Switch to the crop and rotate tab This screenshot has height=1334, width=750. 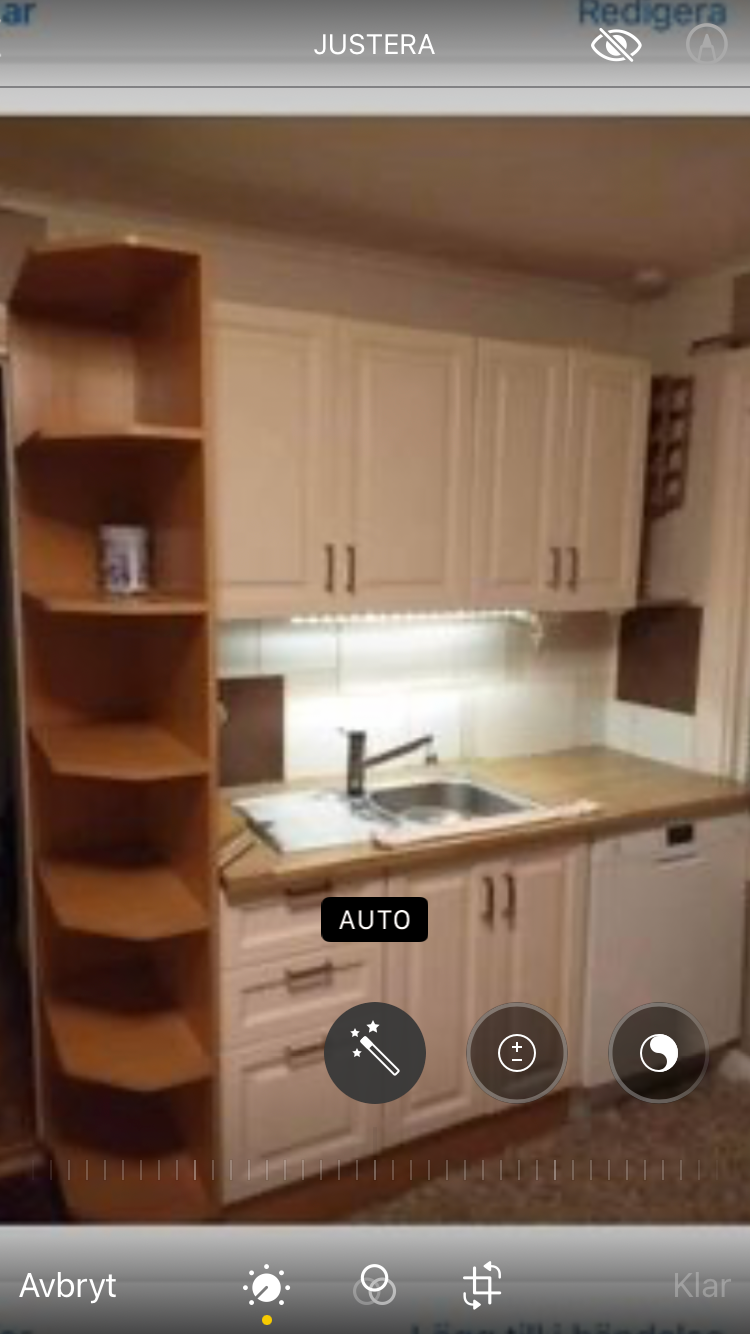[482, 1285]
